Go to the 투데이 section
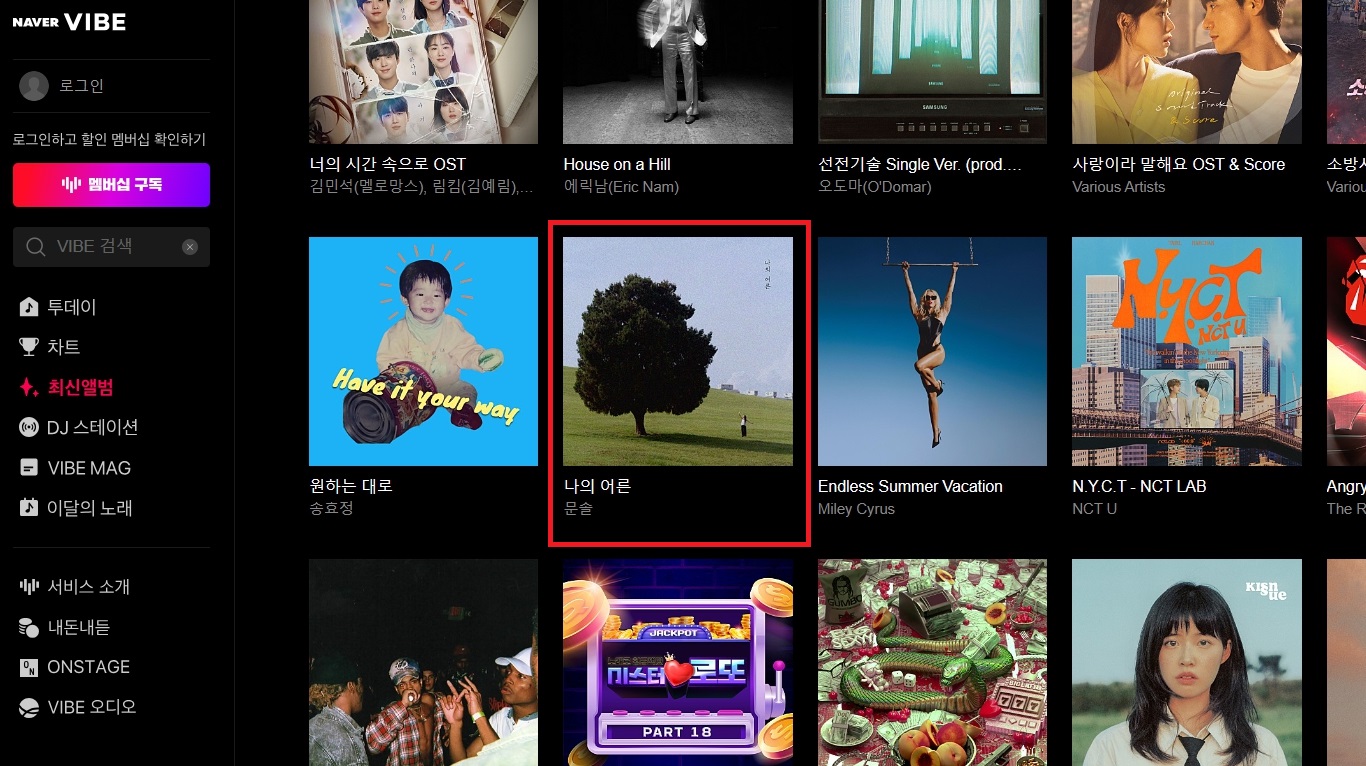This screenshot has width=1366, height=766. (71, 307)
